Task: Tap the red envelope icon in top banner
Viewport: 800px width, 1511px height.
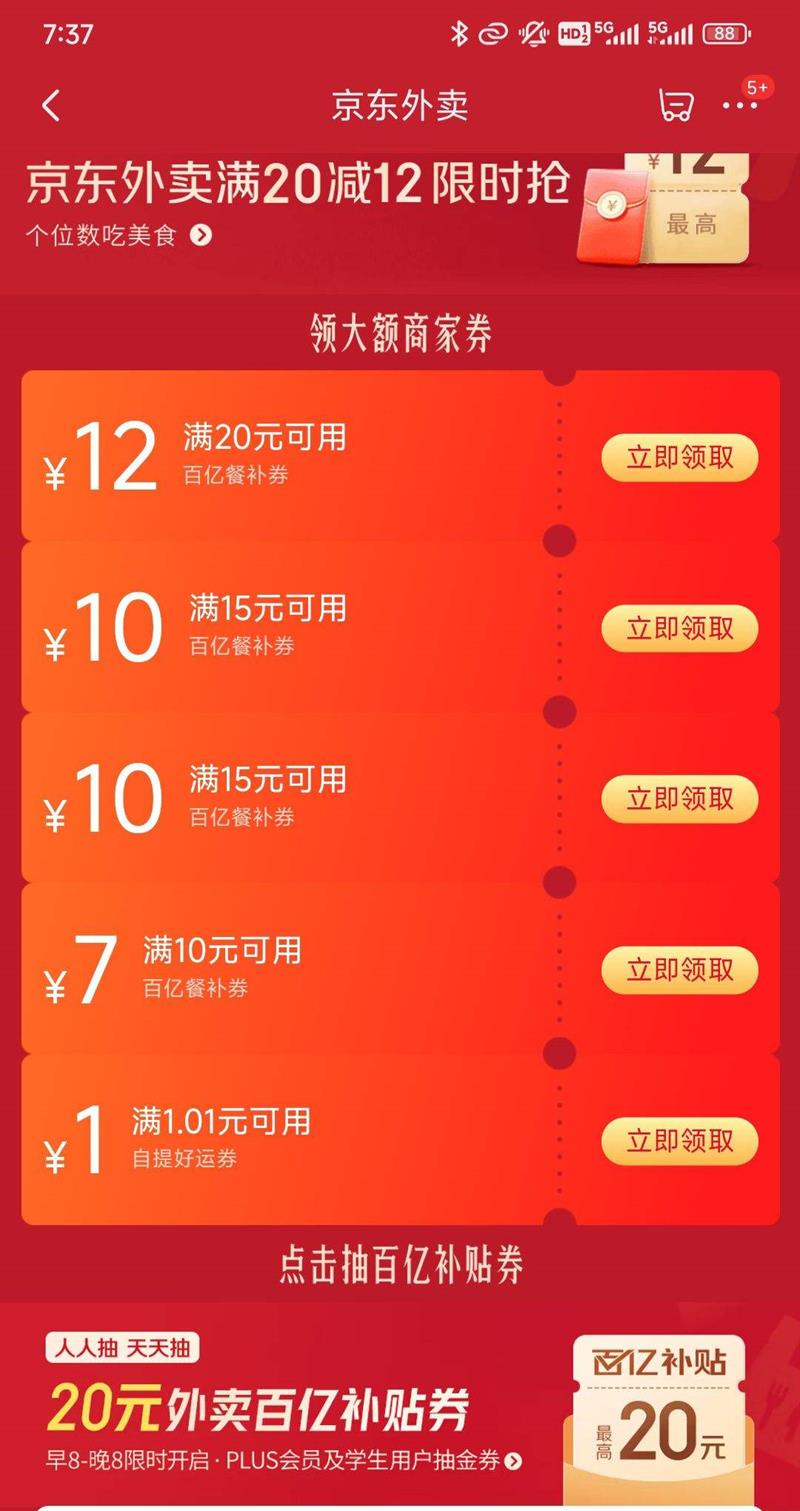Action: 612,213
